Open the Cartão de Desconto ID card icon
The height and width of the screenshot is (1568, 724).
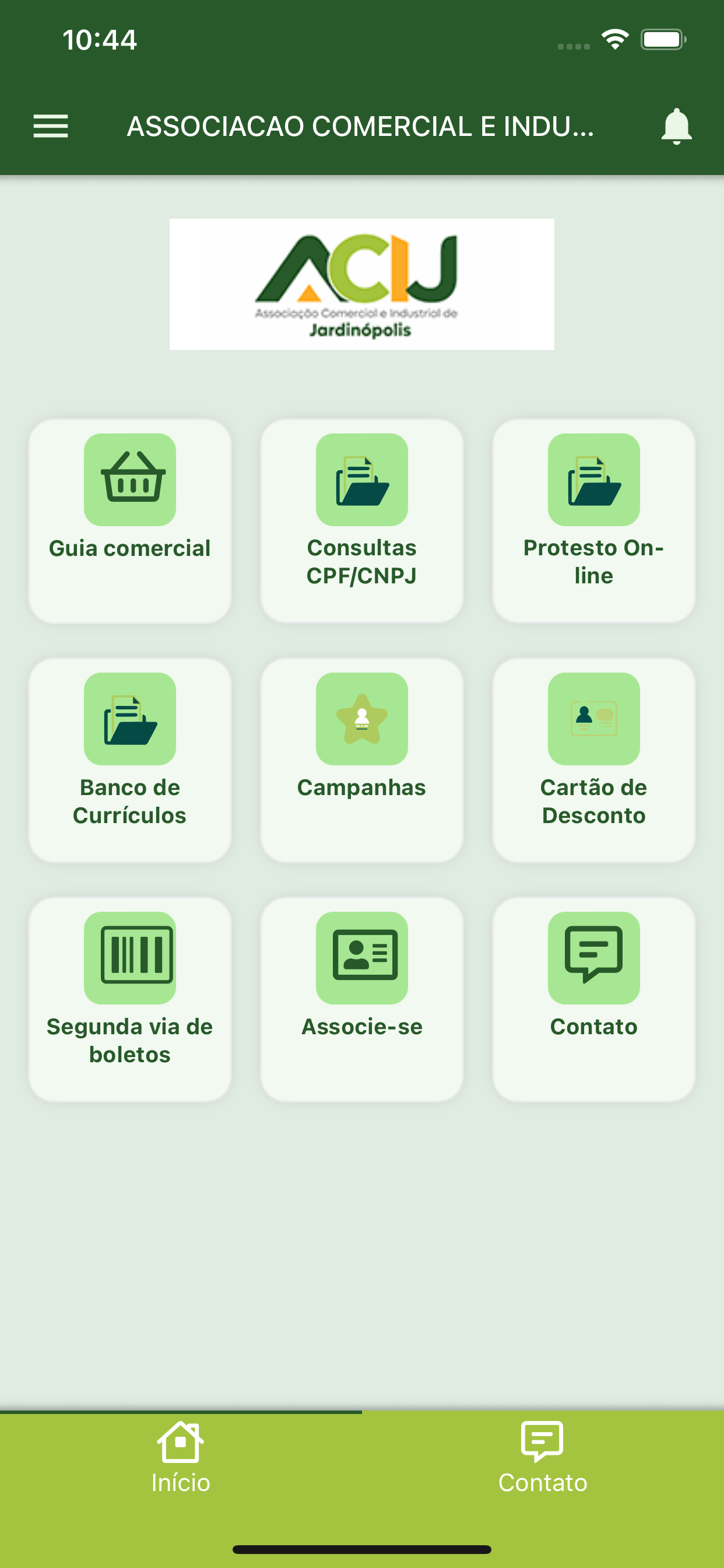tap(593, 719)
